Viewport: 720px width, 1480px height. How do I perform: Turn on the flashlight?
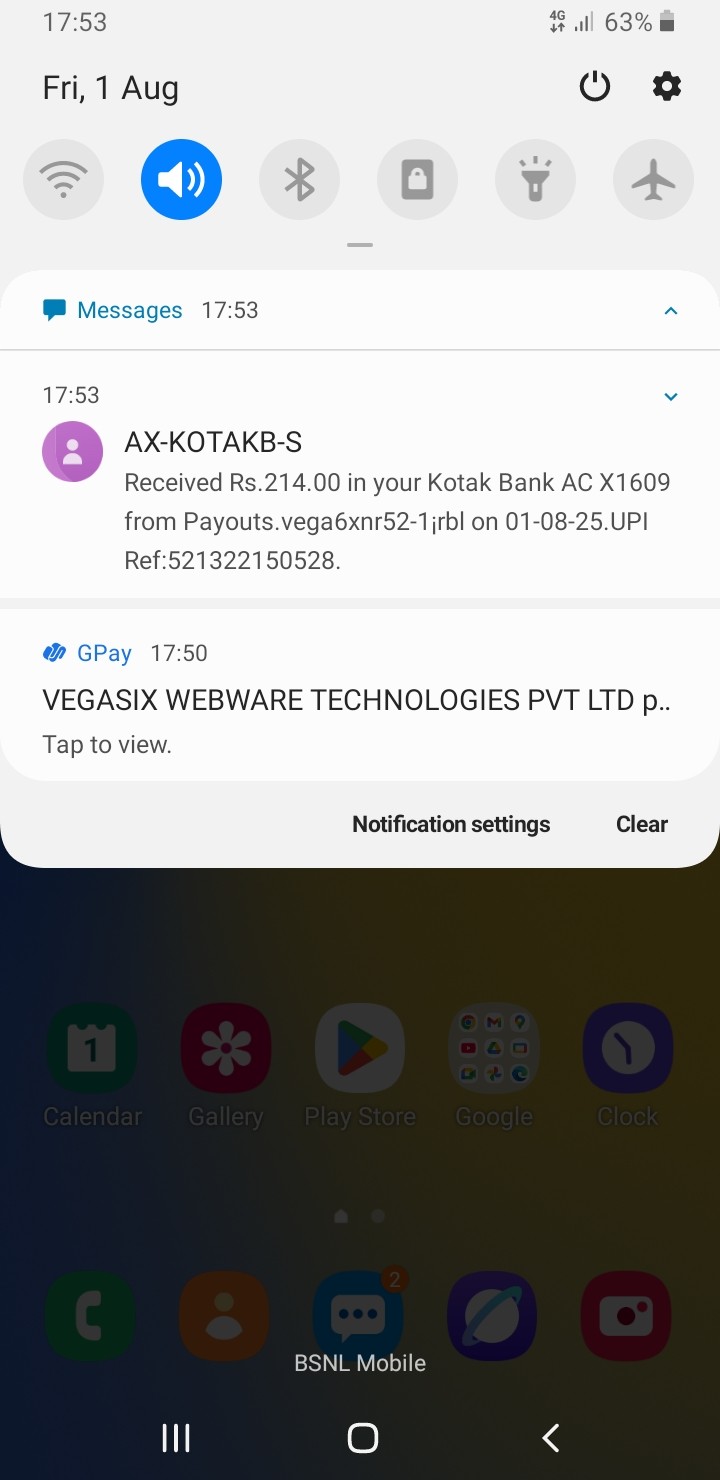[535, 180]
